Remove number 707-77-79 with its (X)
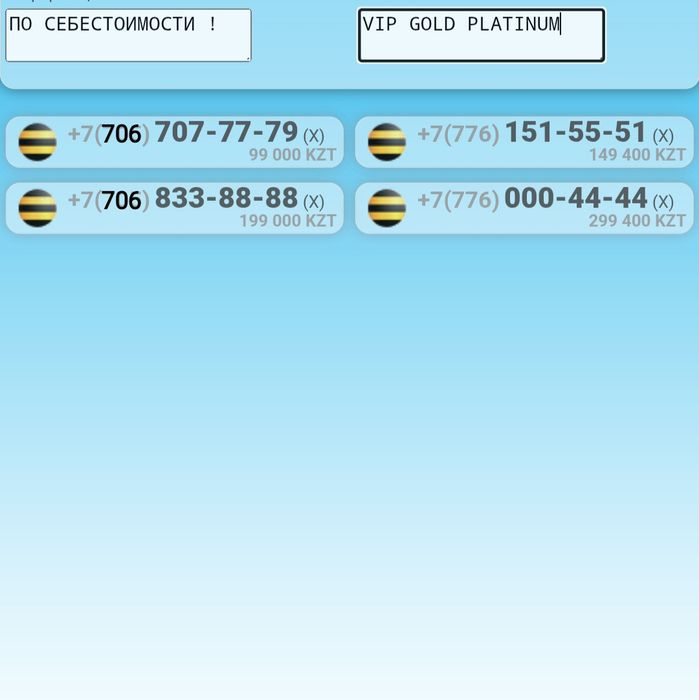This screenshot has height=700, width=699. pyautogui.click(x=314, y=136)
